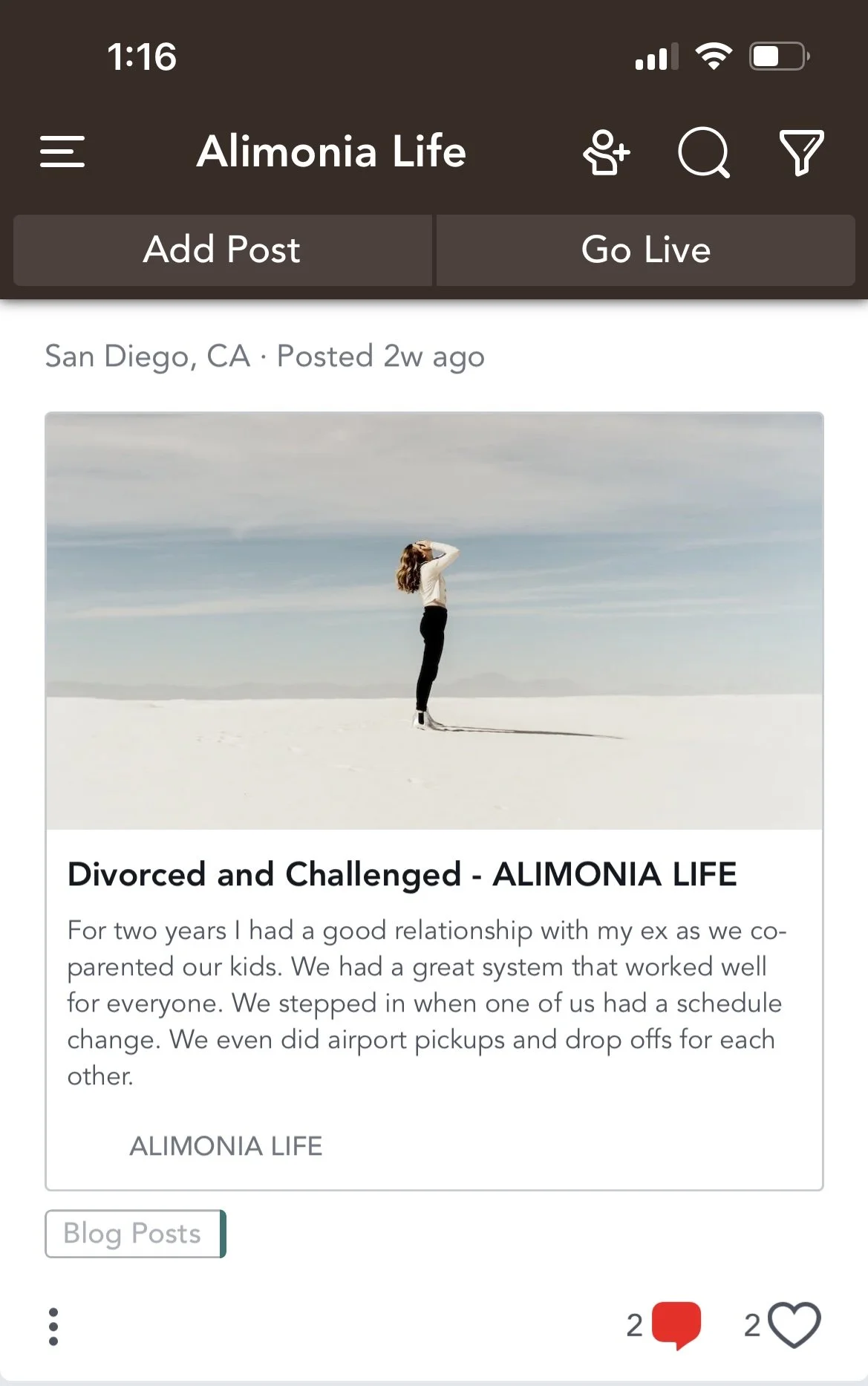This screenshot has height=1386, width=868.
Task: Like the Divorced and Challenged post
Action: (794, 1324)
